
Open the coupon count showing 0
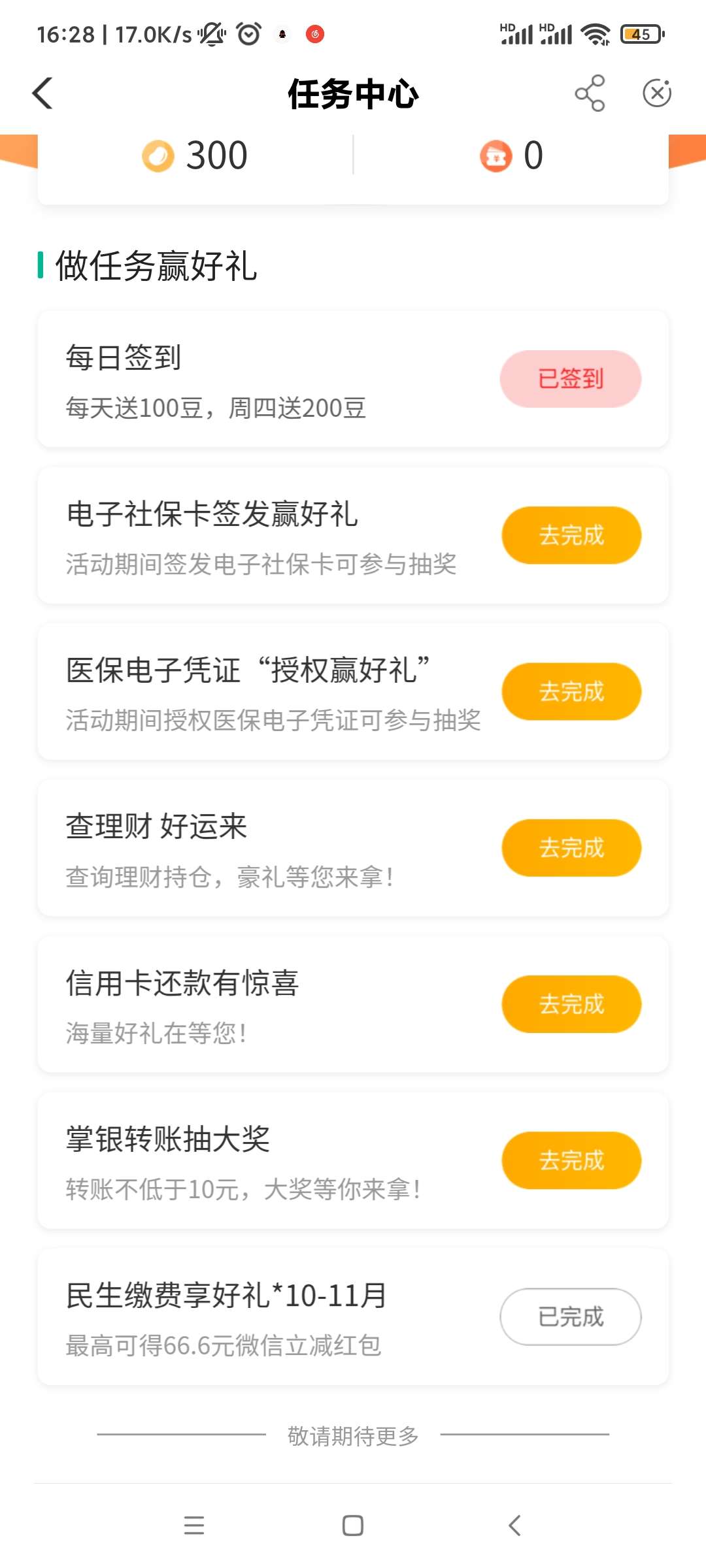(x=511, y=155)
